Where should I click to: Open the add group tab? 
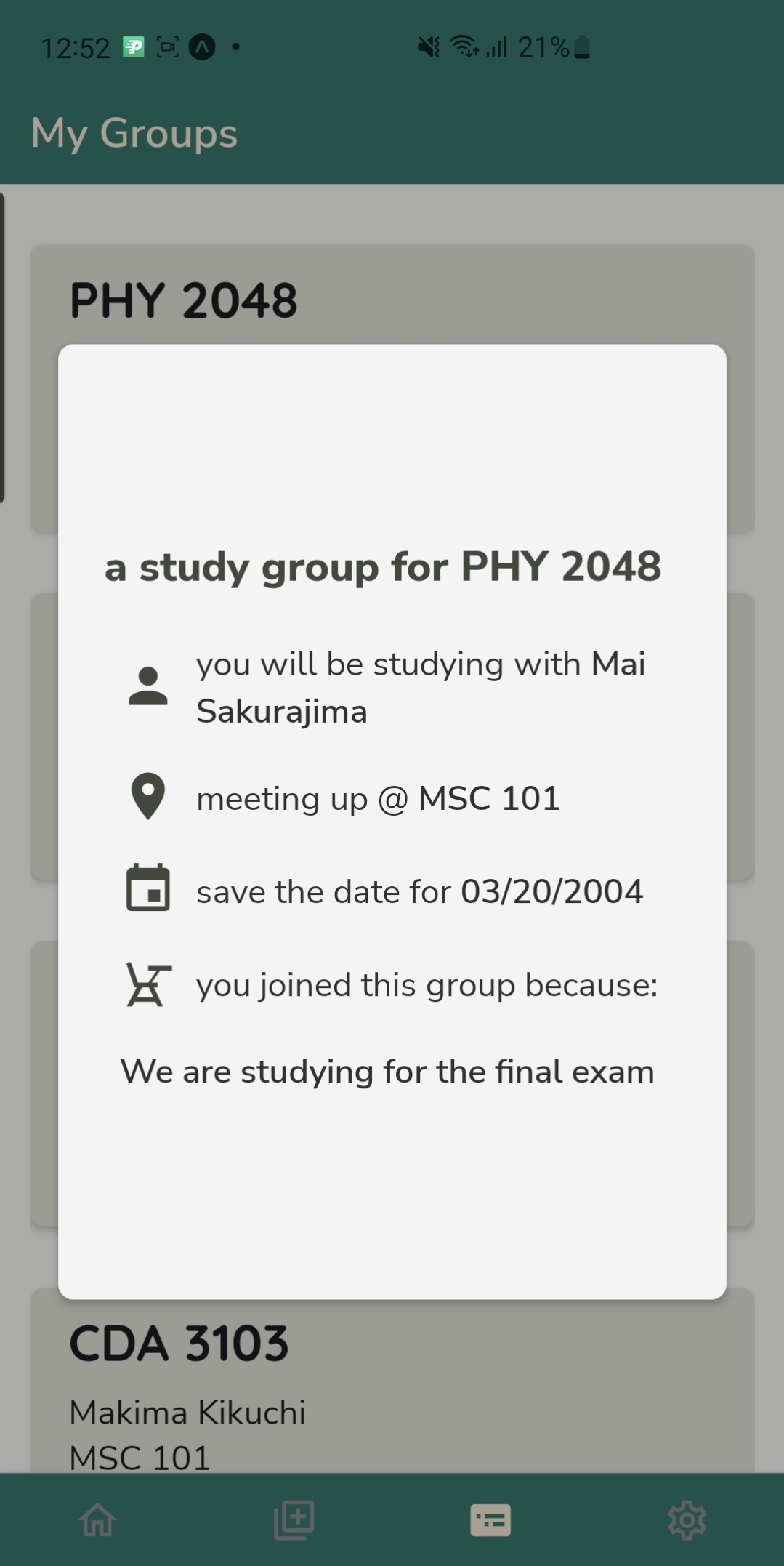click(294, 1520)
